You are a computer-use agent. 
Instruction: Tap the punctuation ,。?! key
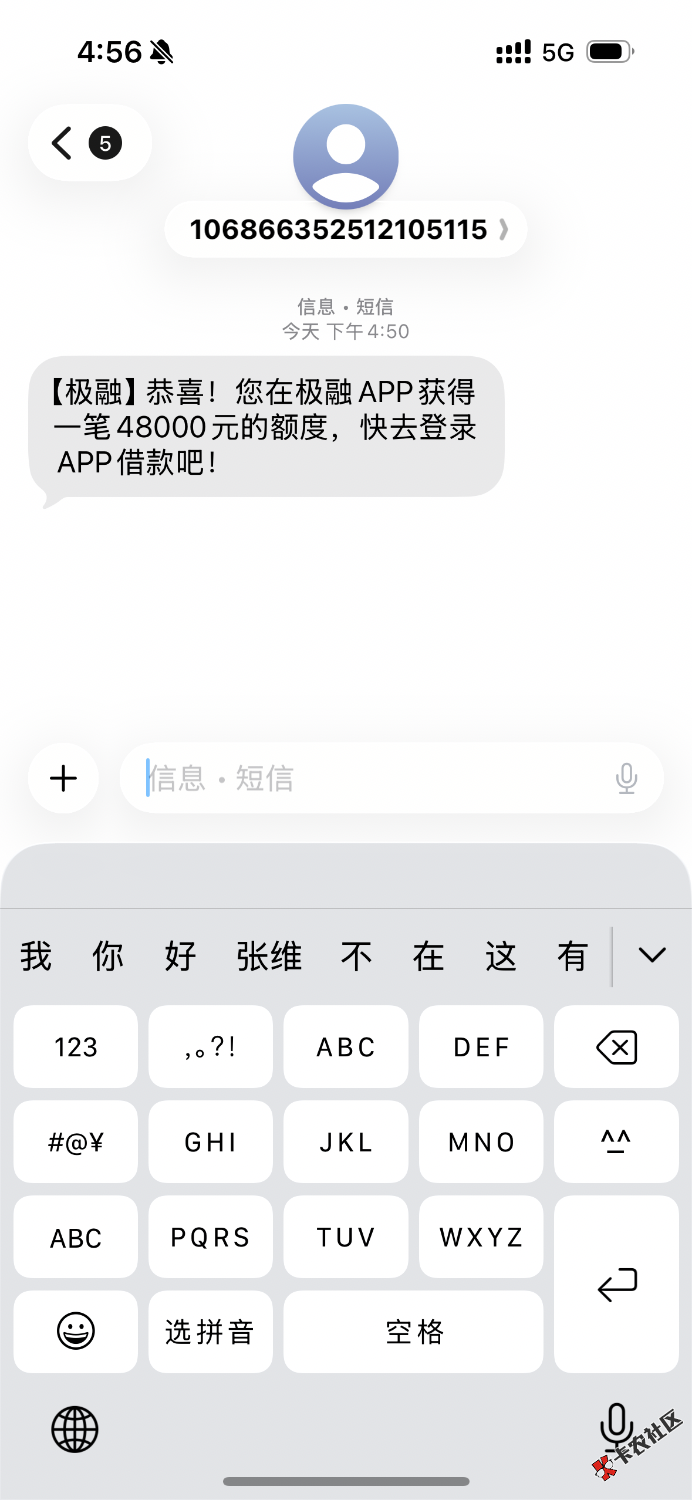tap(210, 1047)
